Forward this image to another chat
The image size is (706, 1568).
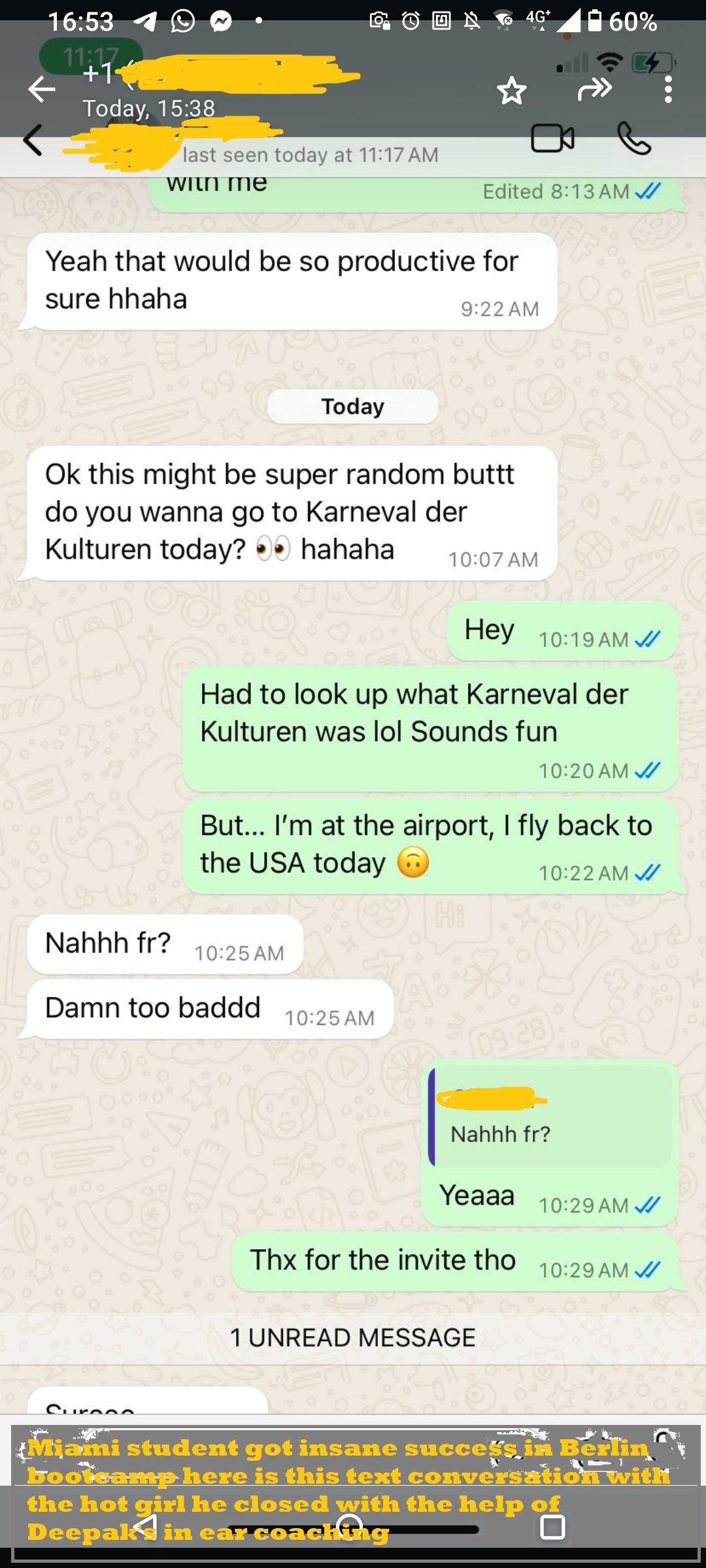click(594, 89)
